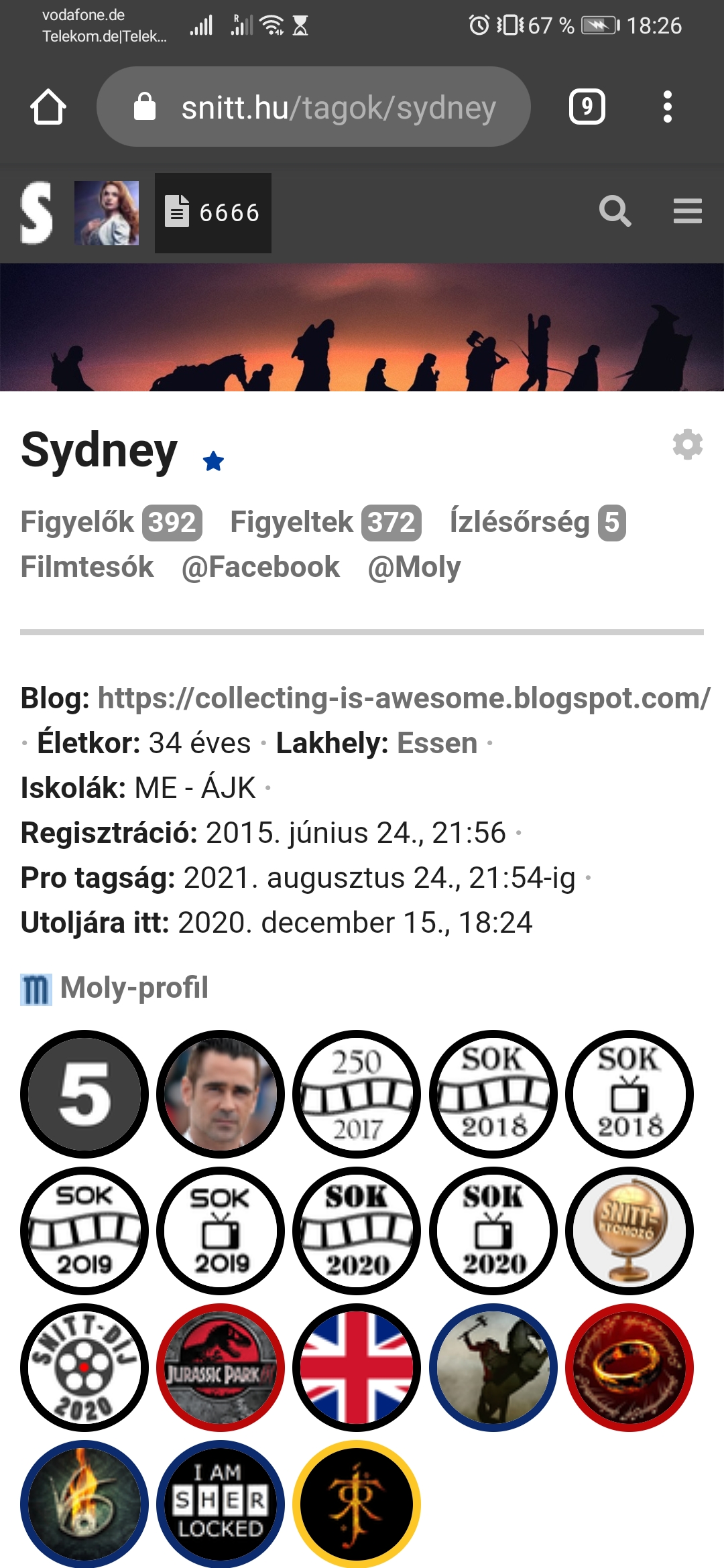The width and height of the screenshot is (724, 1568).
Task: Open the browser tab switcher showing 9
Action: pos(587,107)
